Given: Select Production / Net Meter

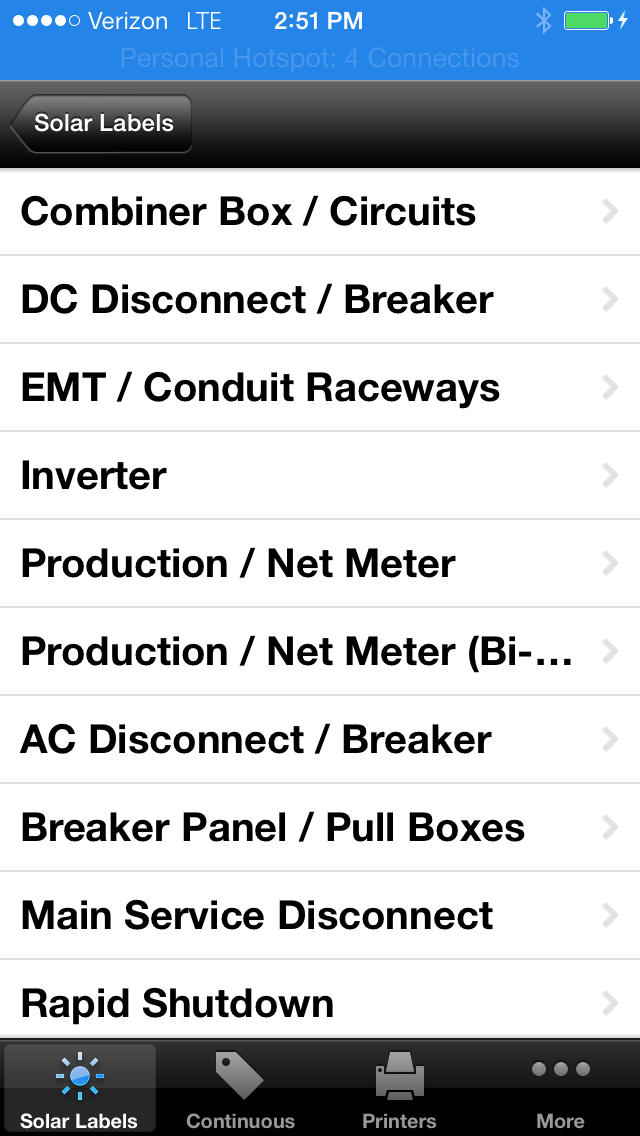Looking at the screenshot, I should tap(320, 564).
